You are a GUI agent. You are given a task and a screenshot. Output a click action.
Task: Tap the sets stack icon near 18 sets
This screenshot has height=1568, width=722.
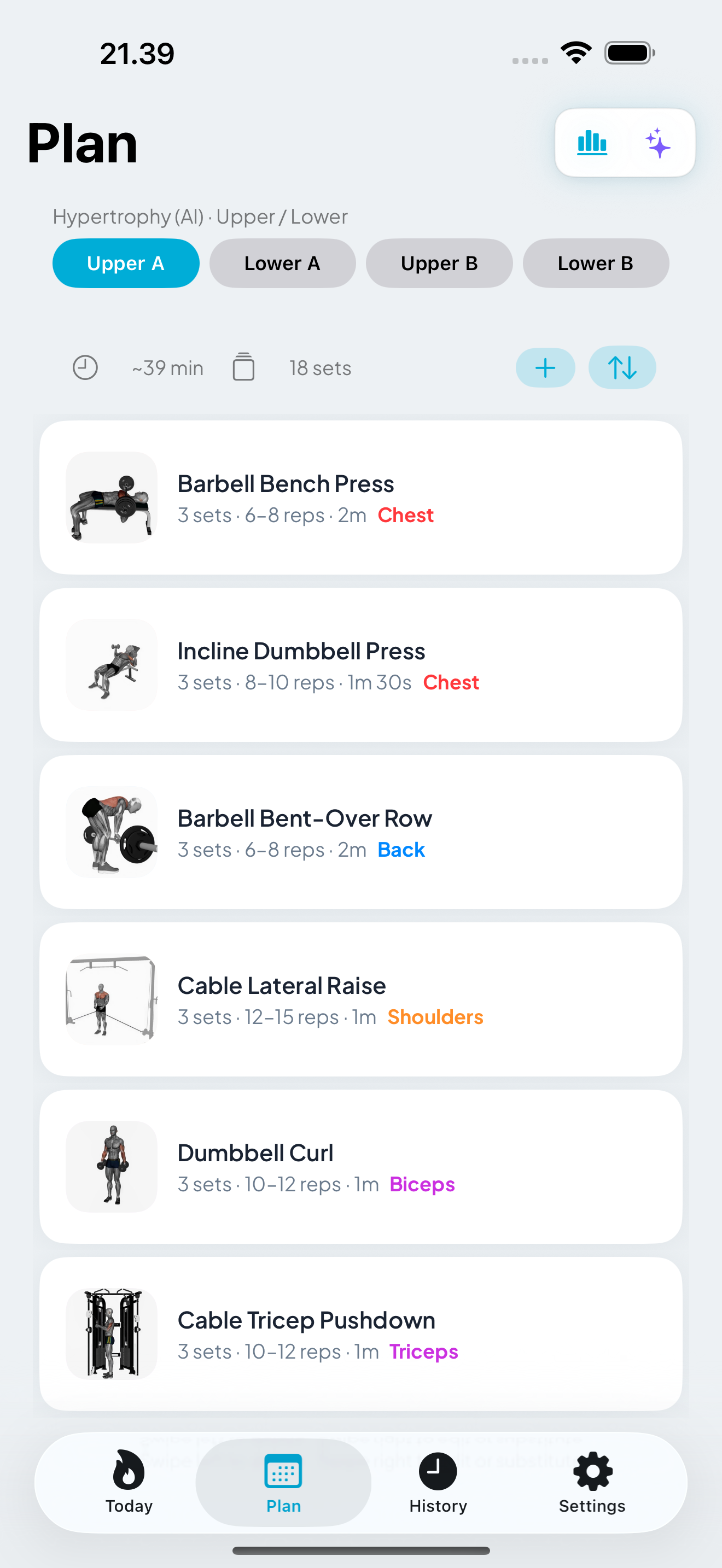click(x=243, y=367)
